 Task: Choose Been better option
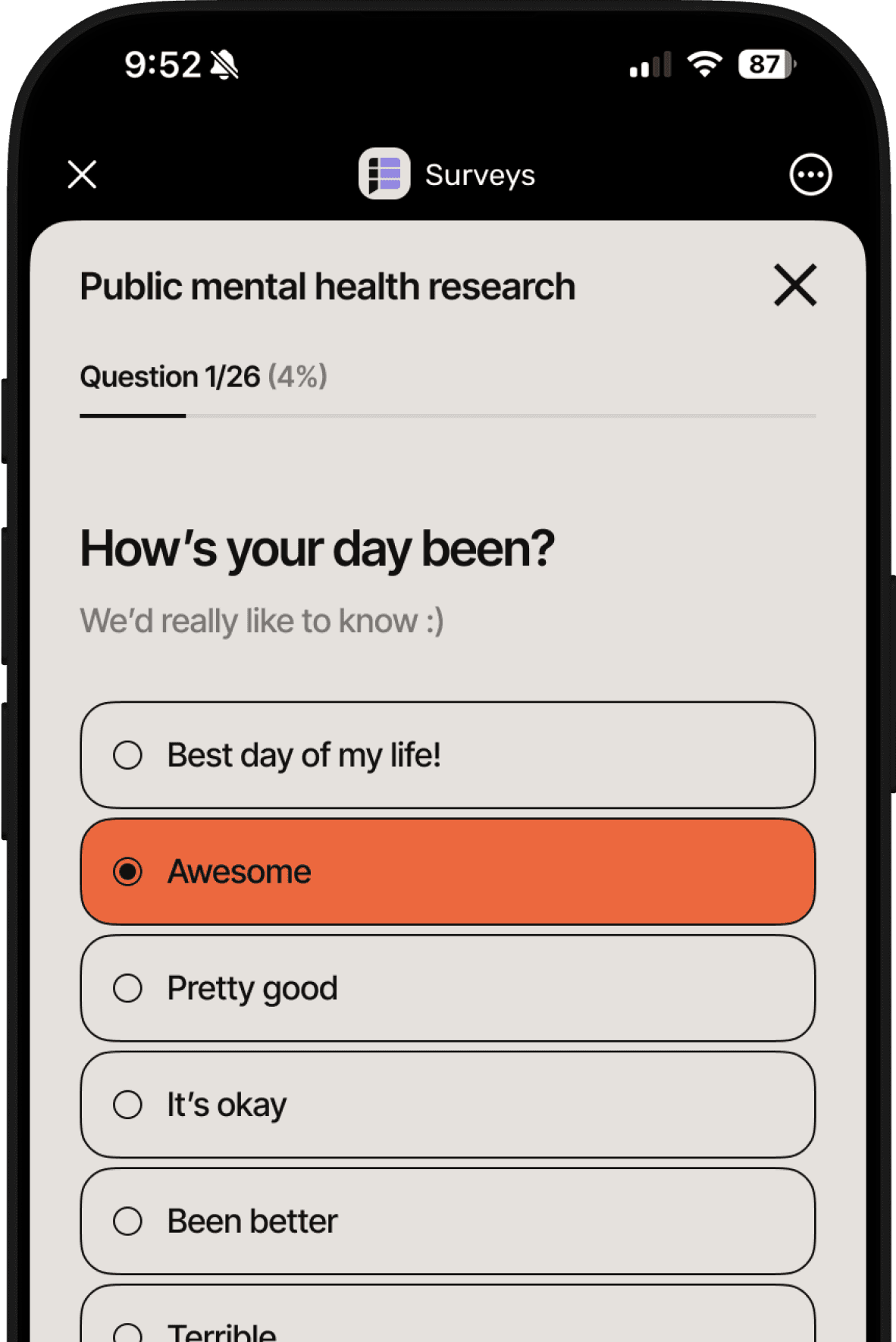tap(447, 1221)
